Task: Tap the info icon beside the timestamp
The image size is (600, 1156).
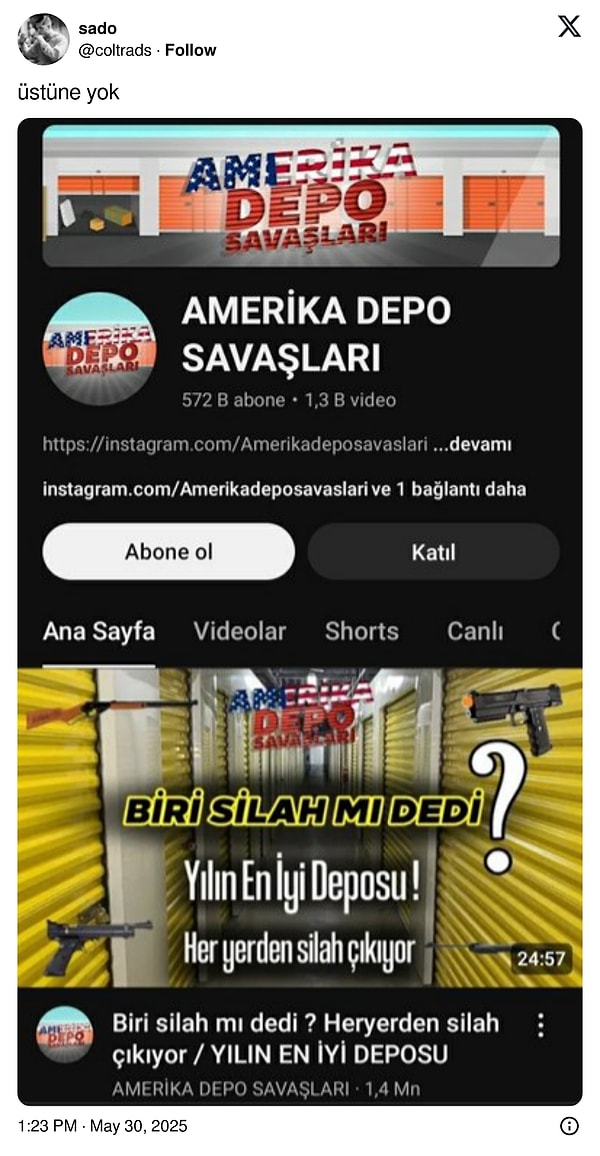Action: pyautogui.click(x=569, y=1126)
